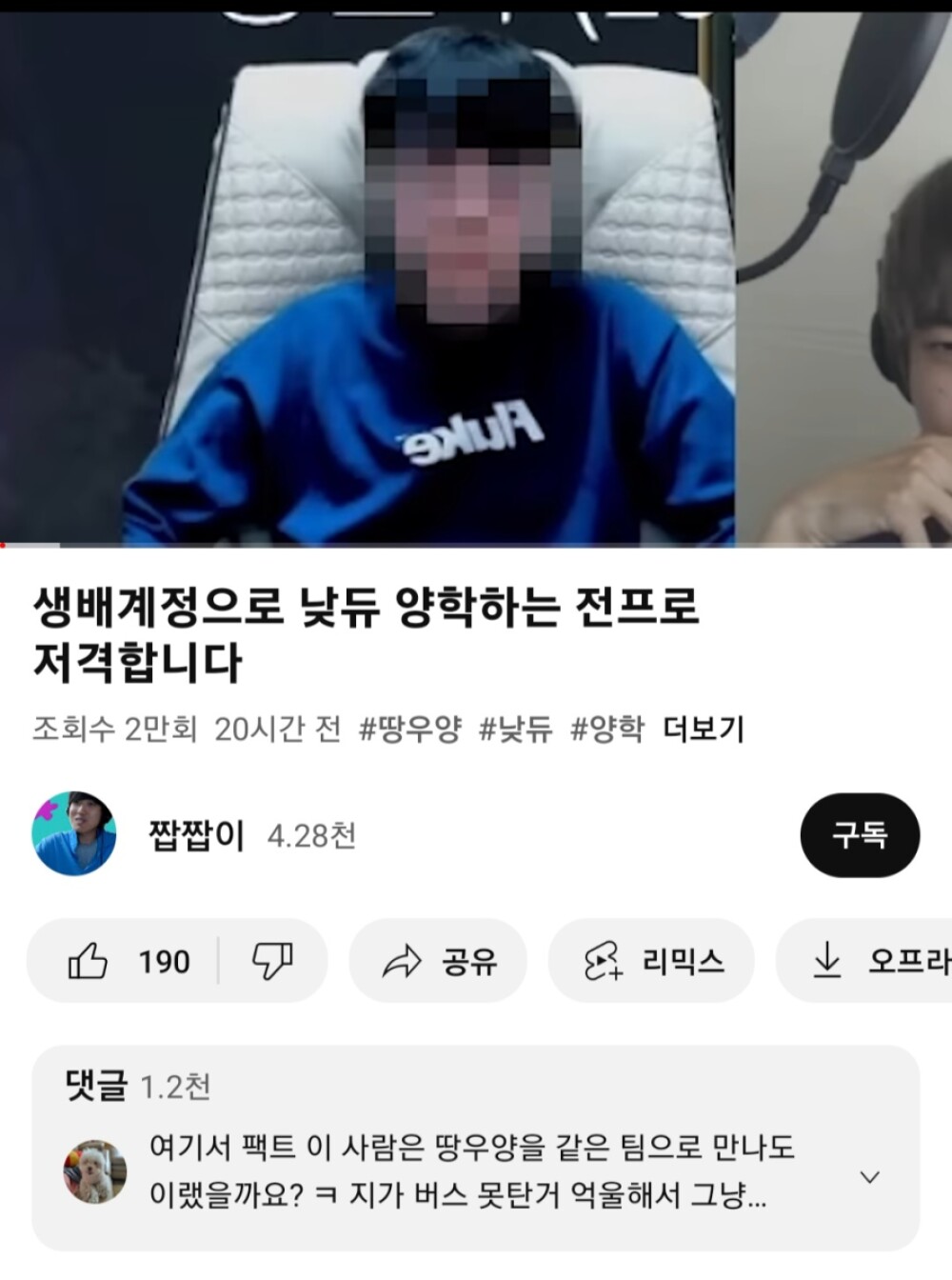This screenshot has height=1280, width=952.
Task: Open the #양학 hashtag
Action: coord(607,730)
